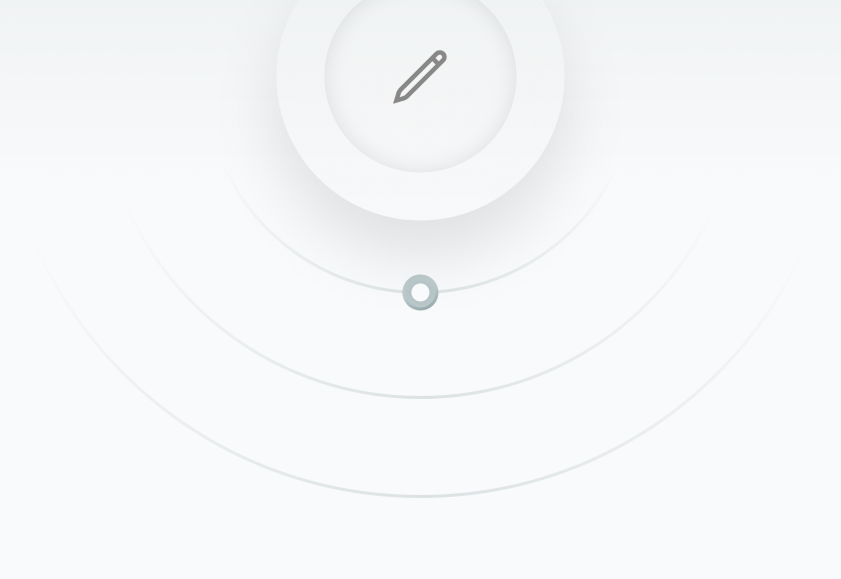Screen dimensions: 841x579
Task: Tap the pencil edit button
Action: [x=420, y=77]
